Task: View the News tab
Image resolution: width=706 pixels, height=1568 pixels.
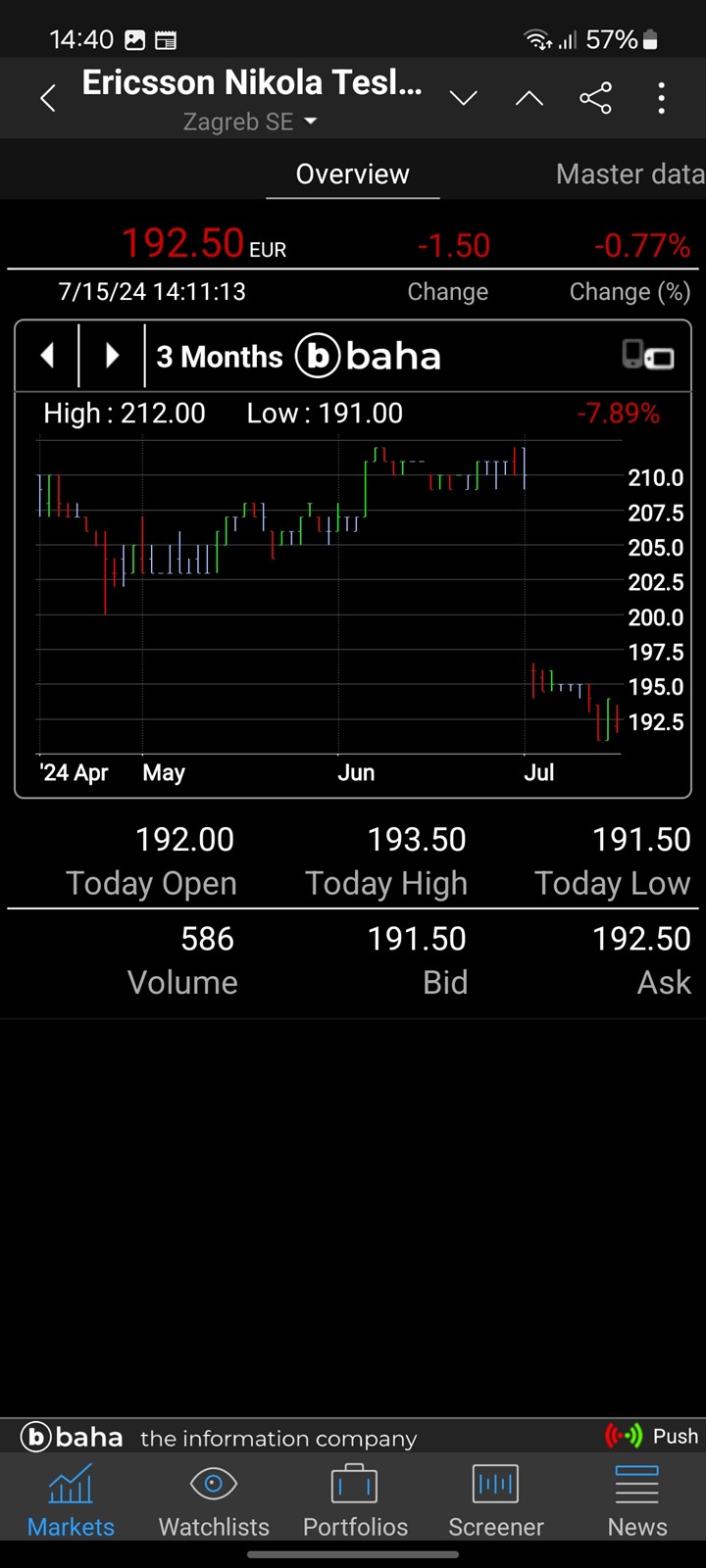Action: [x=636, y=1499]
